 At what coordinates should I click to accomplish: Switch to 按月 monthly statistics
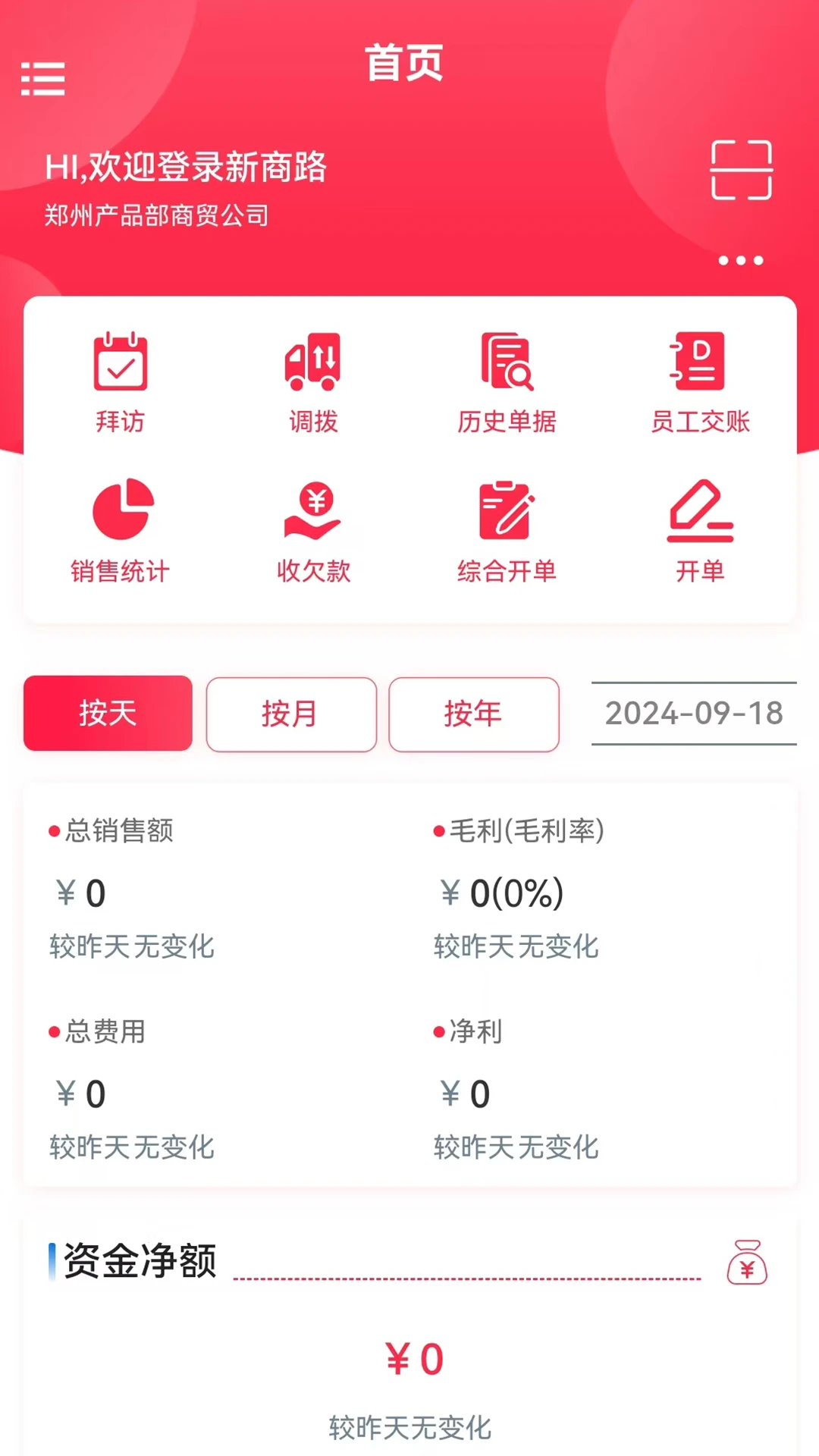pyautogui.click(x=290, y=714)
